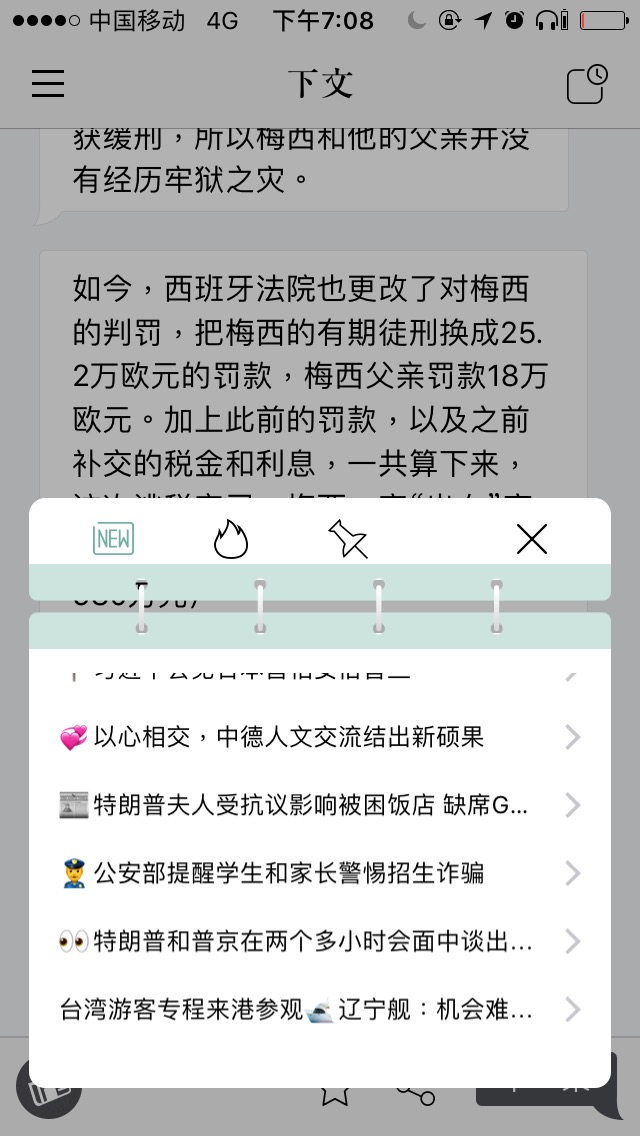The width and height of the screenshot is (640, 1136).
Task: Open 特朗普夫人受抗议影响被困饭店 news
Action: 320,805
